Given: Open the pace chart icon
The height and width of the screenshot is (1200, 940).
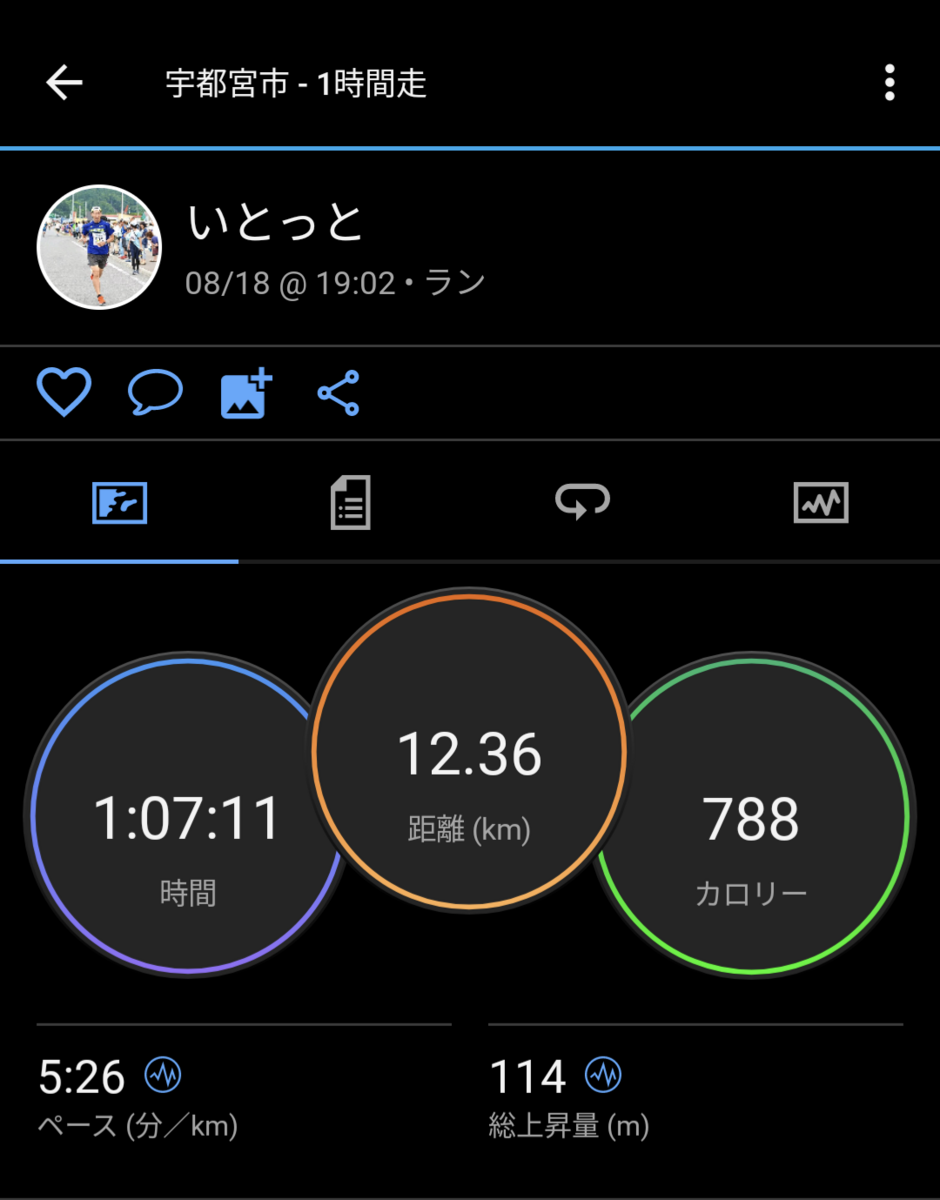Looking at the screenshot, I should click(163, 1076).
